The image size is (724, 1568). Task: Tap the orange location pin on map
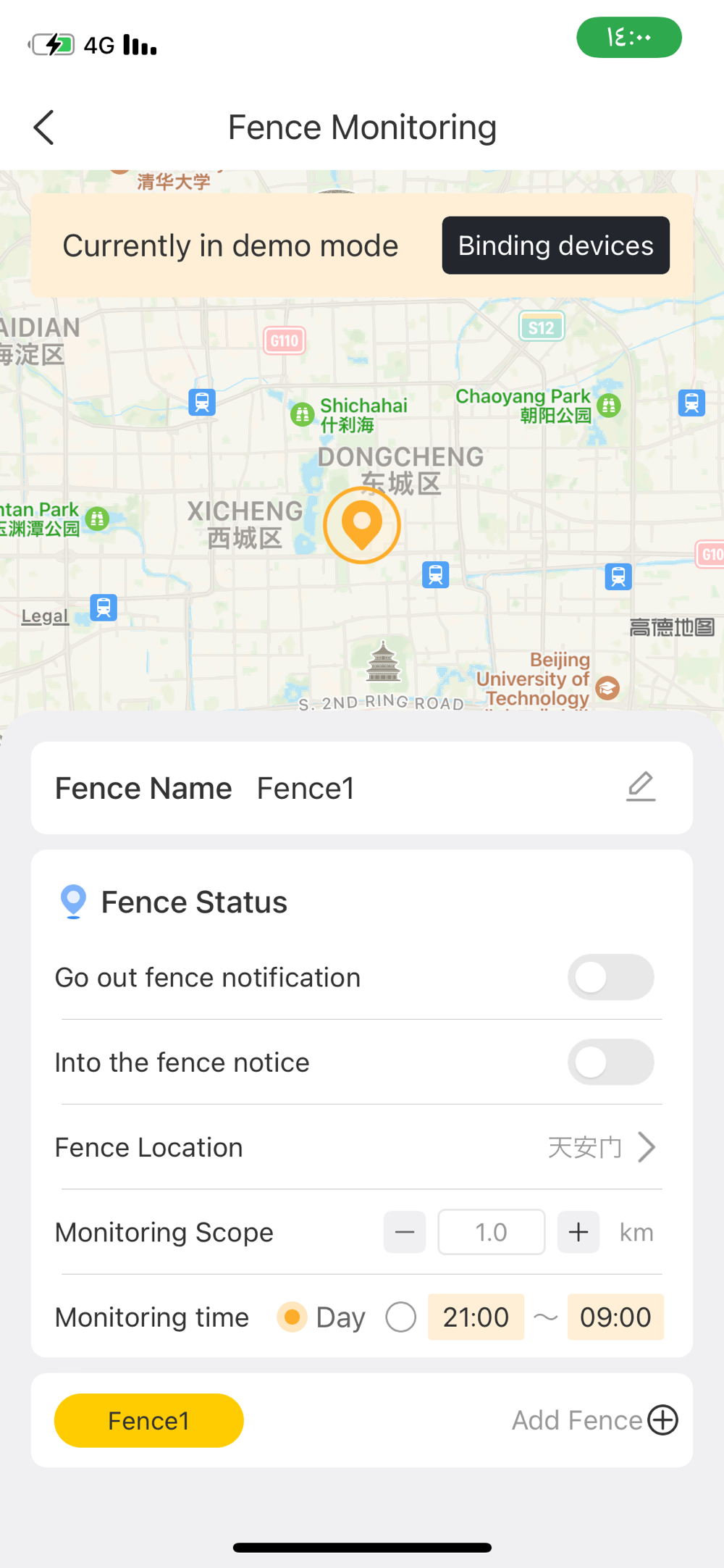click(362, 524)
